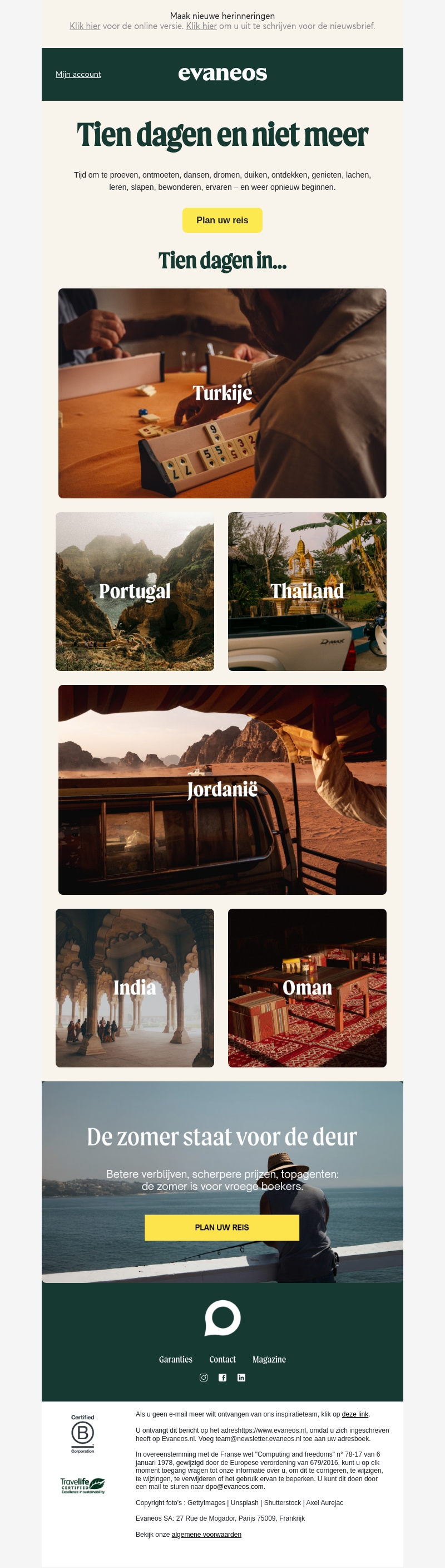Select the India trip tile

135,987
